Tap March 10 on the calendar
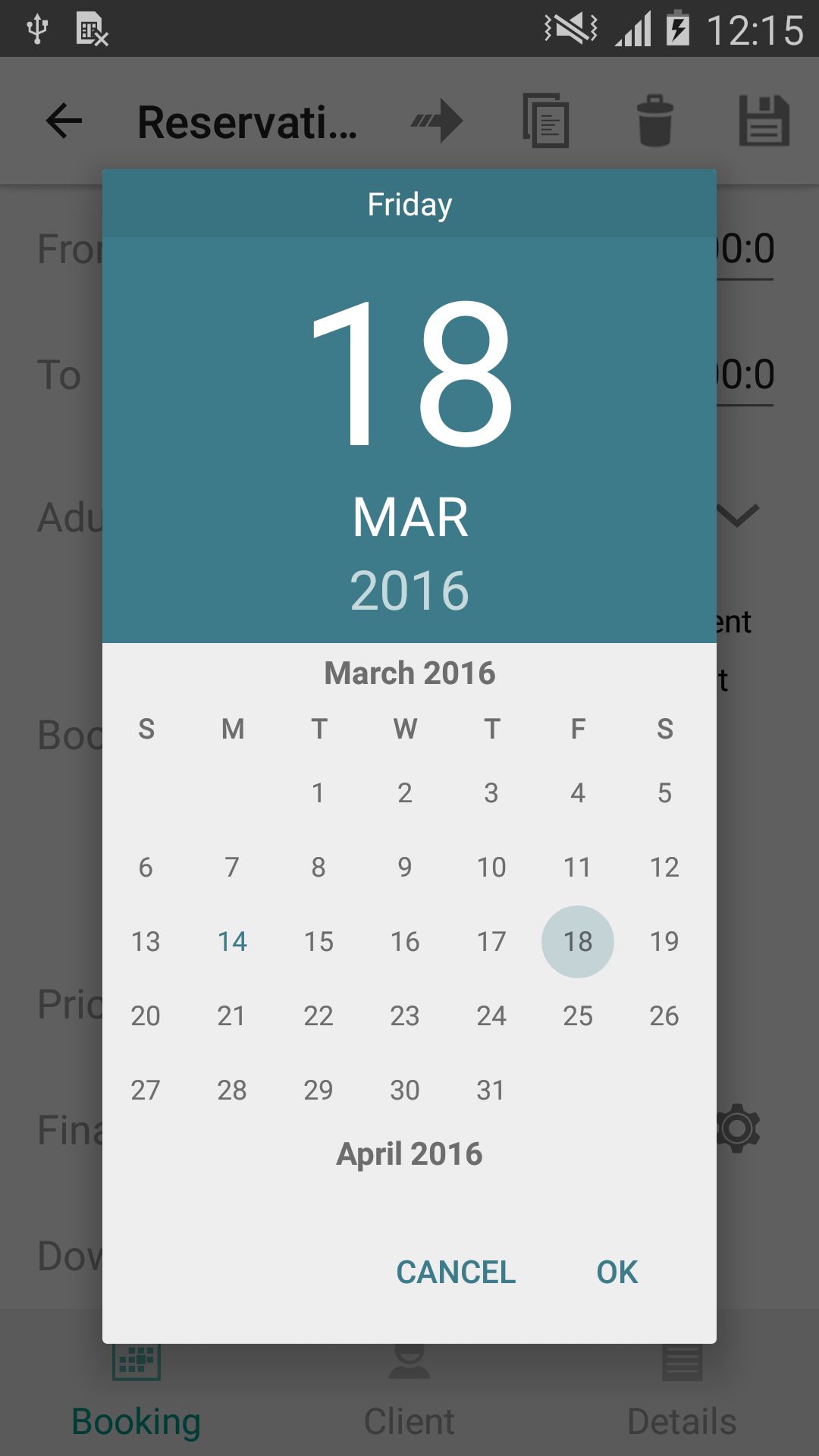819x1456 pixels. [491, 867]
